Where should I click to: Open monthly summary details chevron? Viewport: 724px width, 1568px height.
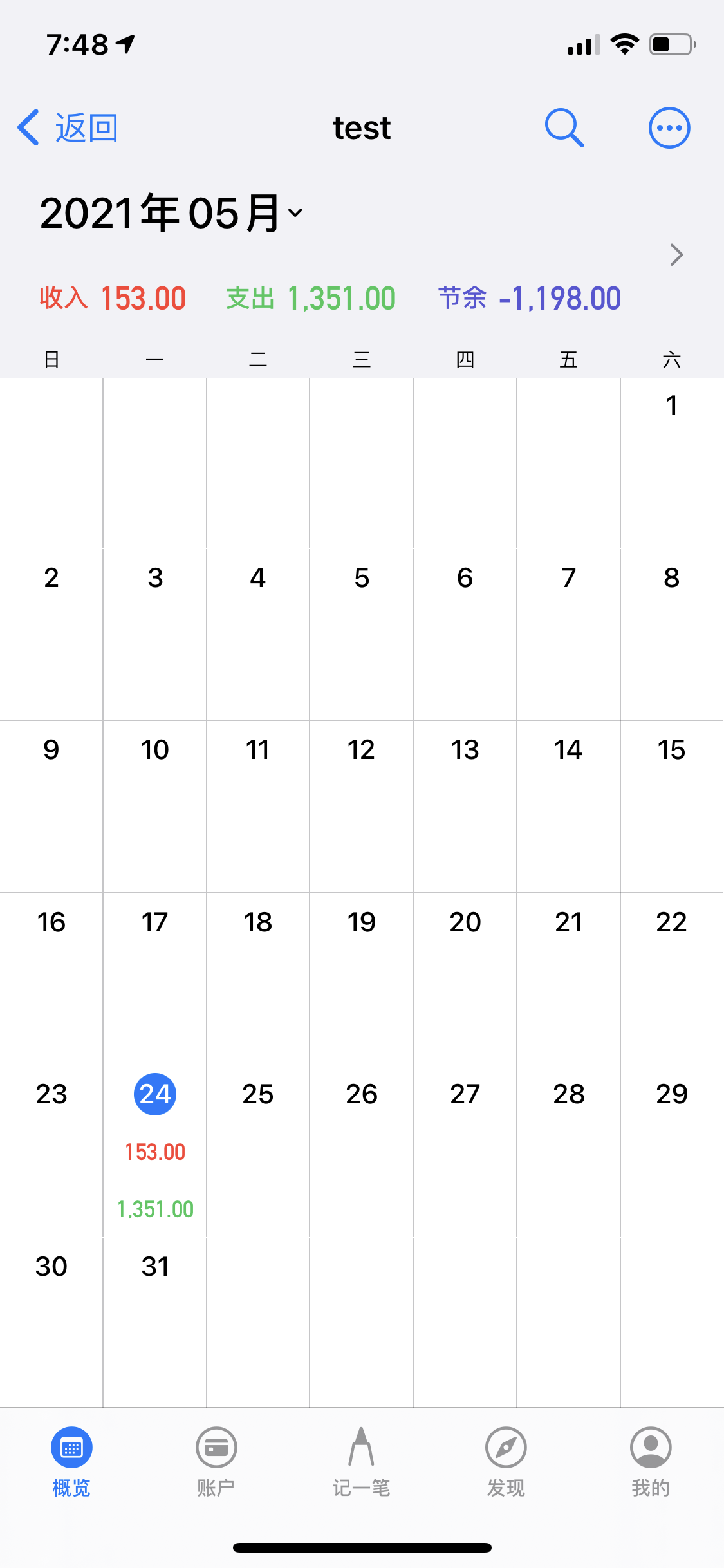tap(676, 255)
